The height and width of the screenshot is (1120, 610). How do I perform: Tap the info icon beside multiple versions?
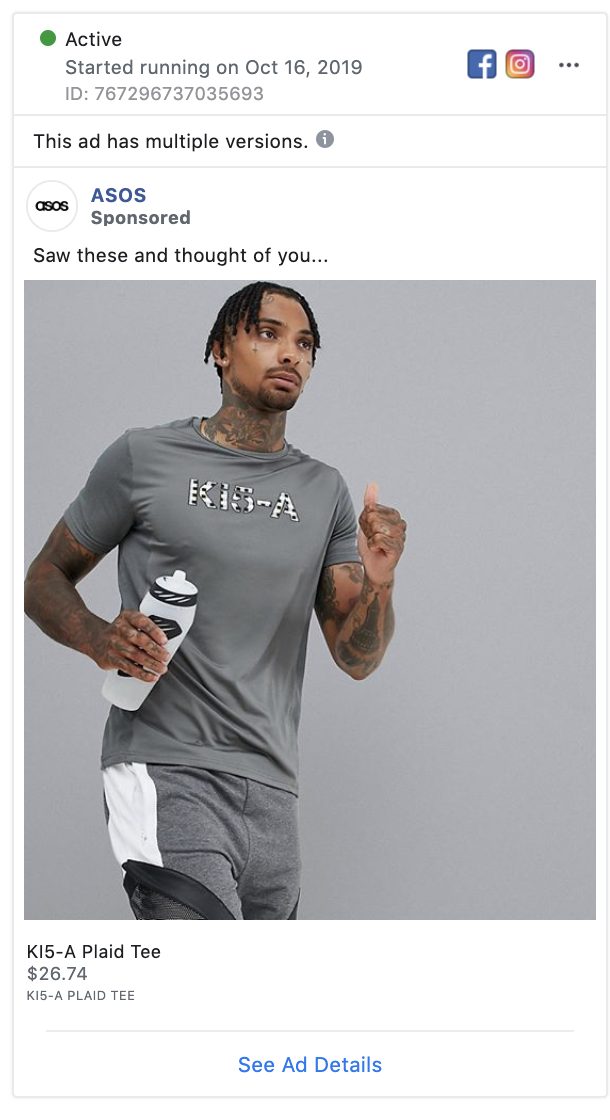(325, 139)
